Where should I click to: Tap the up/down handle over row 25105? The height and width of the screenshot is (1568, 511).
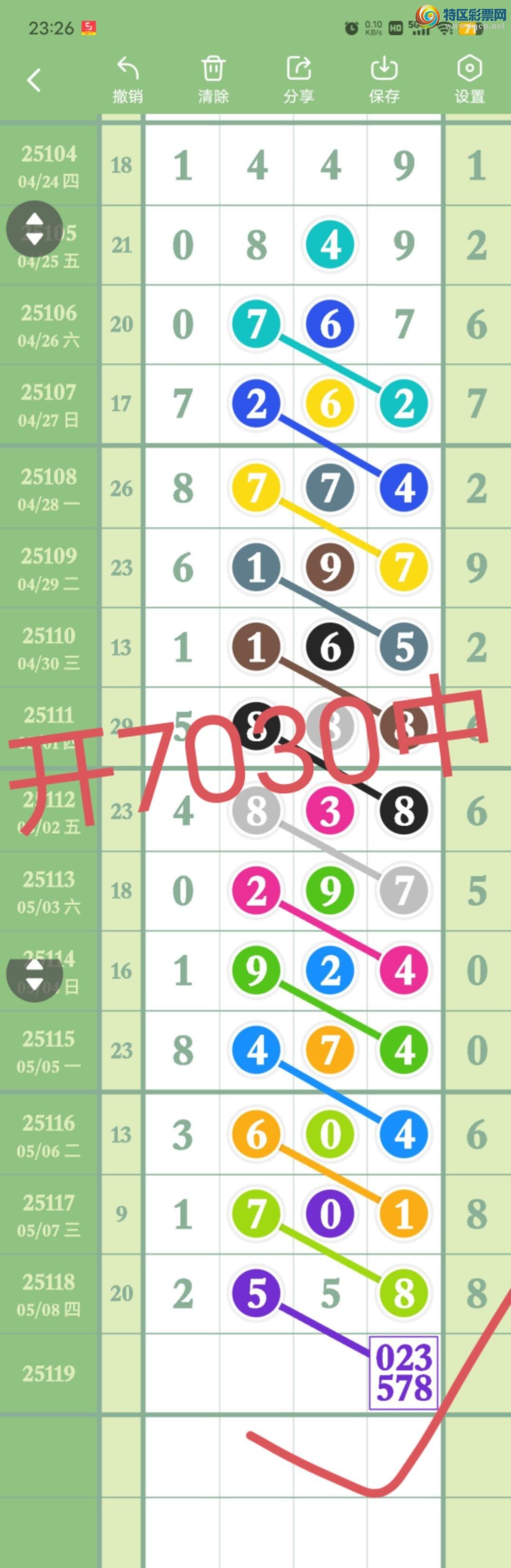(x=35, y=229)
